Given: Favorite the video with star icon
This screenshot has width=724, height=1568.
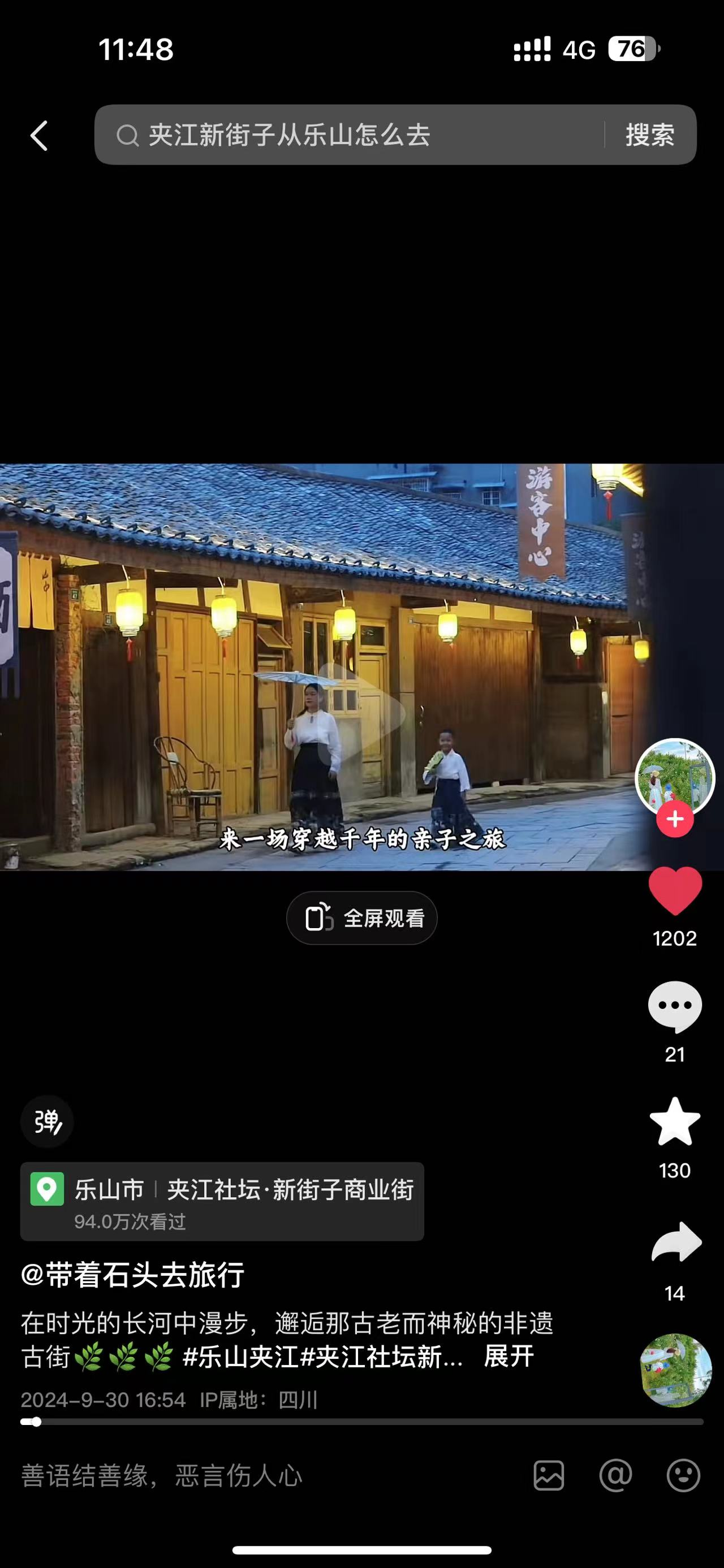Looking at the screenshot, I should pos(675,1123).
